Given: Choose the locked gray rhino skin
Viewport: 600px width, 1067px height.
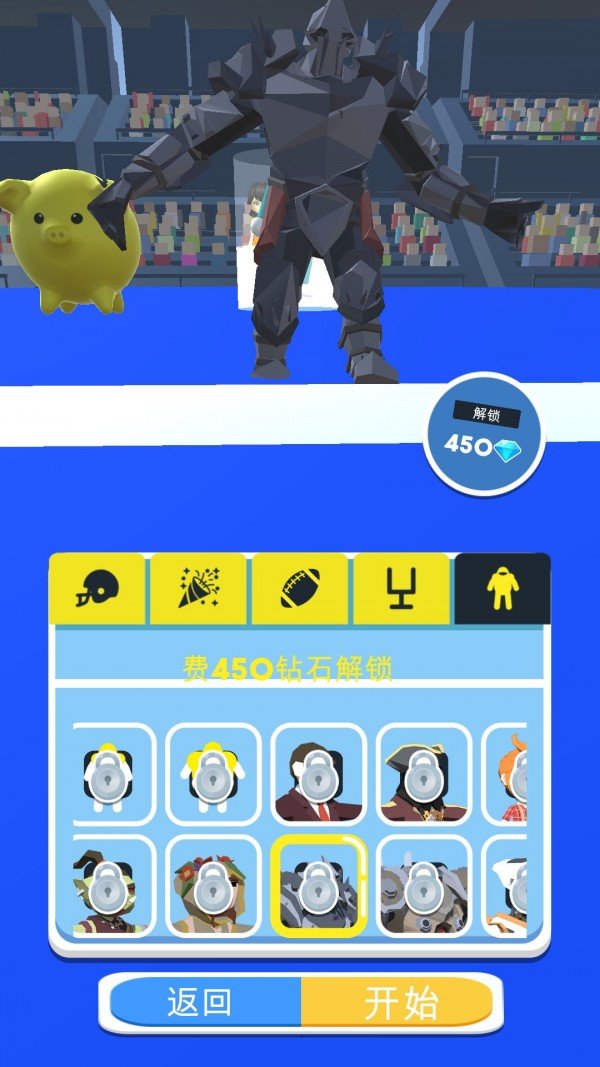Looking at the screenshot, I should 424,886.
